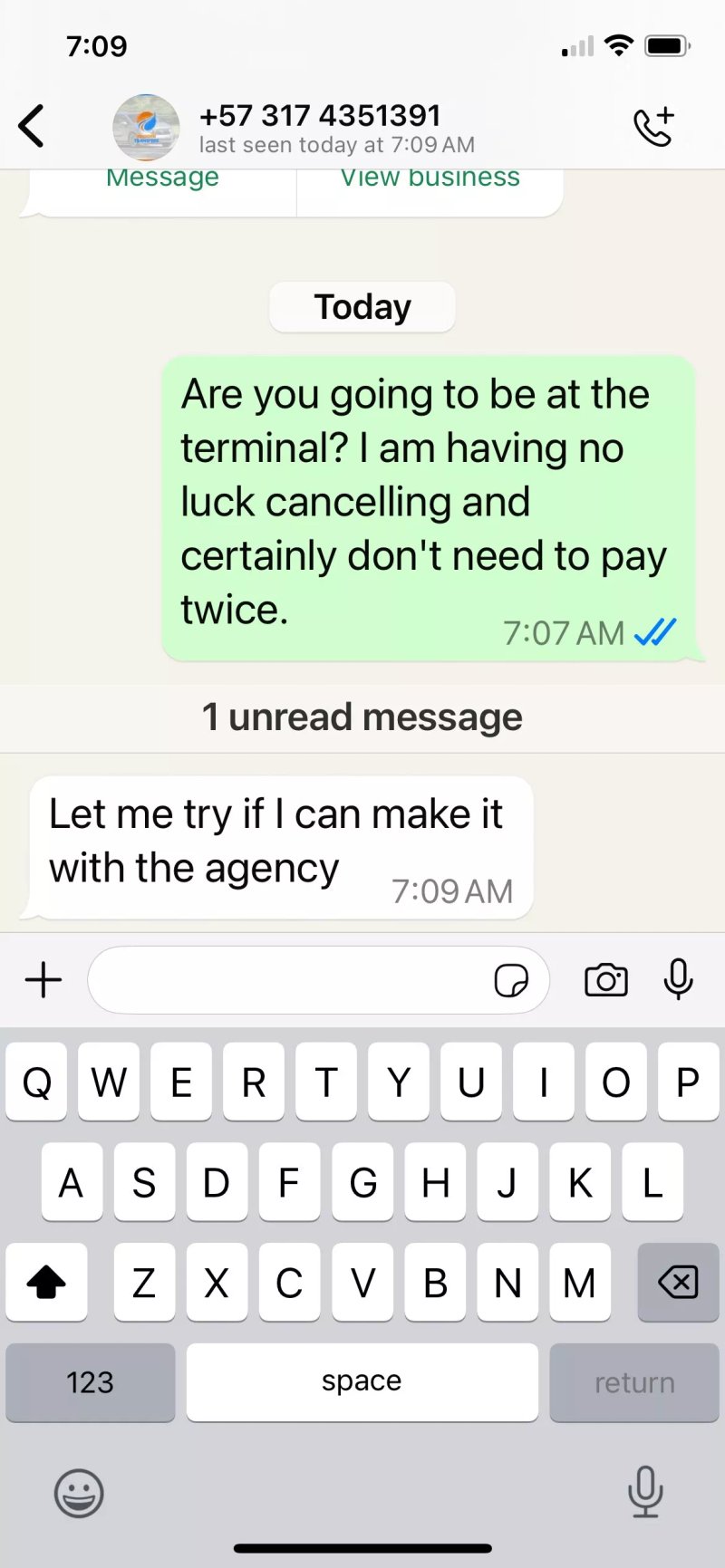Open the sticker picker
Image resolution: width=725 pixels, height=1568 pixels.
(x=511, y=980)
